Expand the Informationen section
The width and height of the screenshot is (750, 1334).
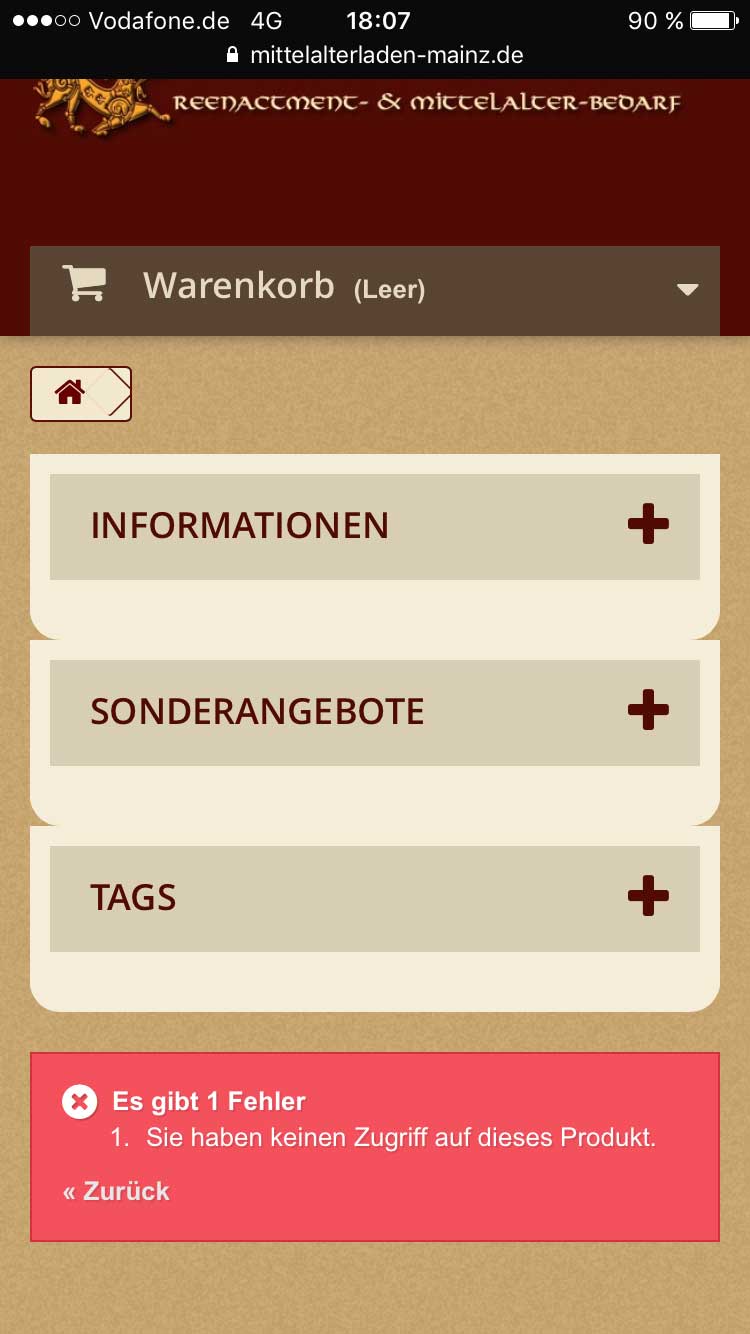coord(648,525)
